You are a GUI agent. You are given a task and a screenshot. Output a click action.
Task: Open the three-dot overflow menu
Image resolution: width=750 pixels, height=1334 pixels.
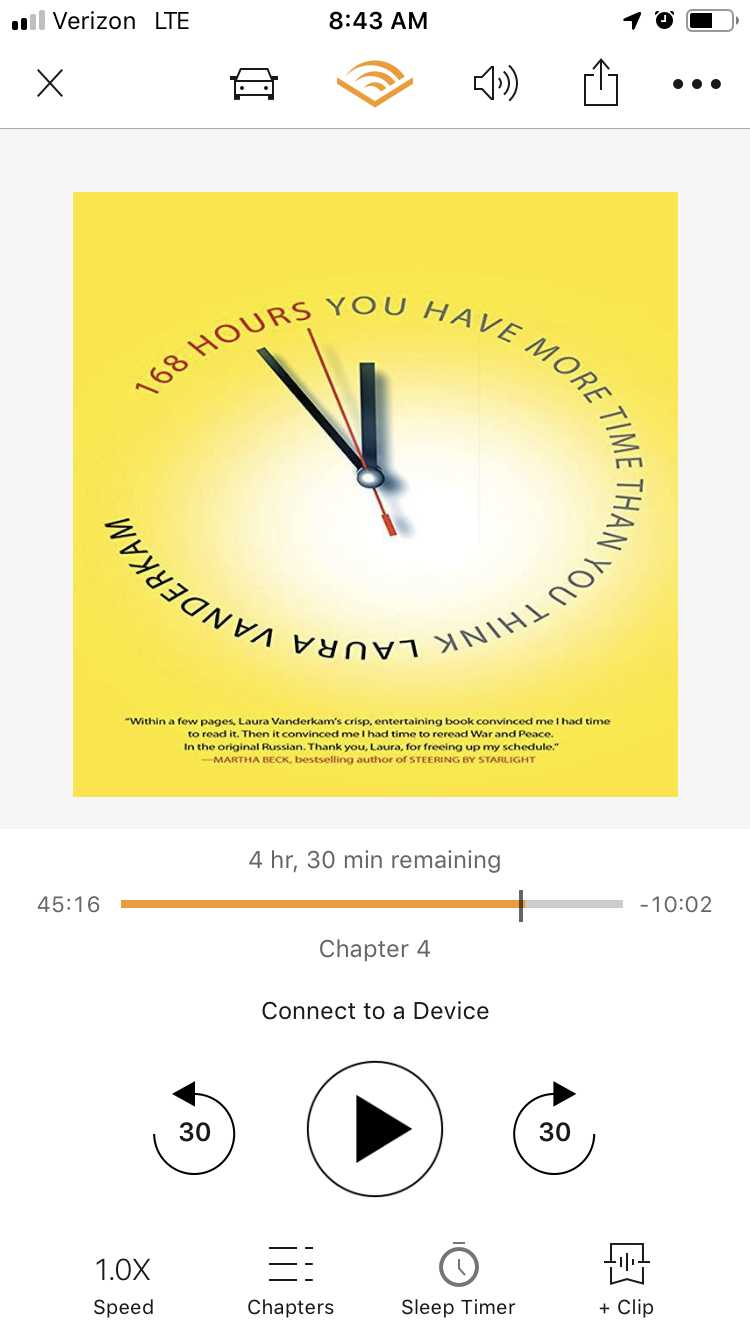click(697, 84)
